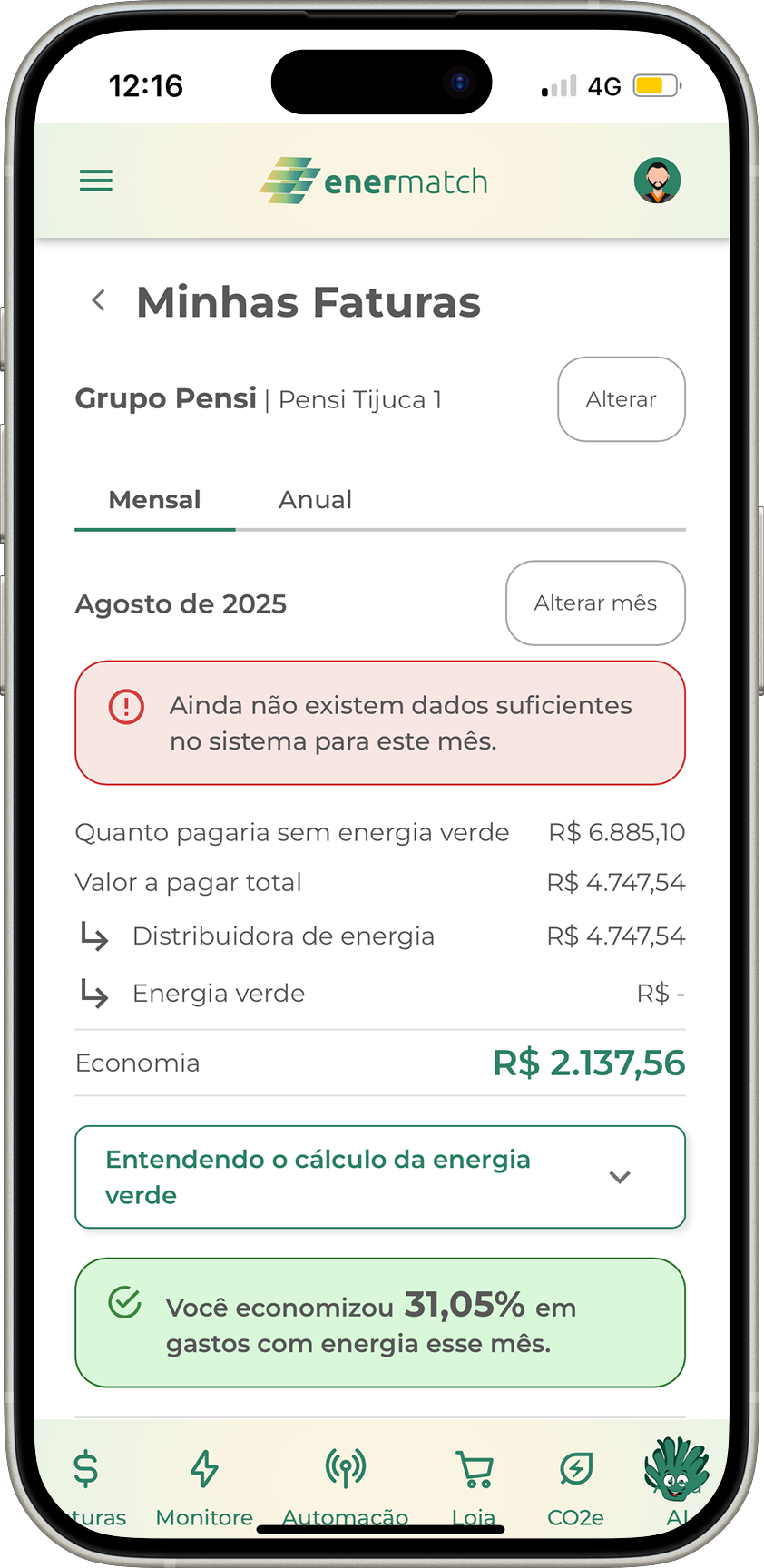
Task: Expand Entendendo o cálculo da energia verde
Action: 379,1177
